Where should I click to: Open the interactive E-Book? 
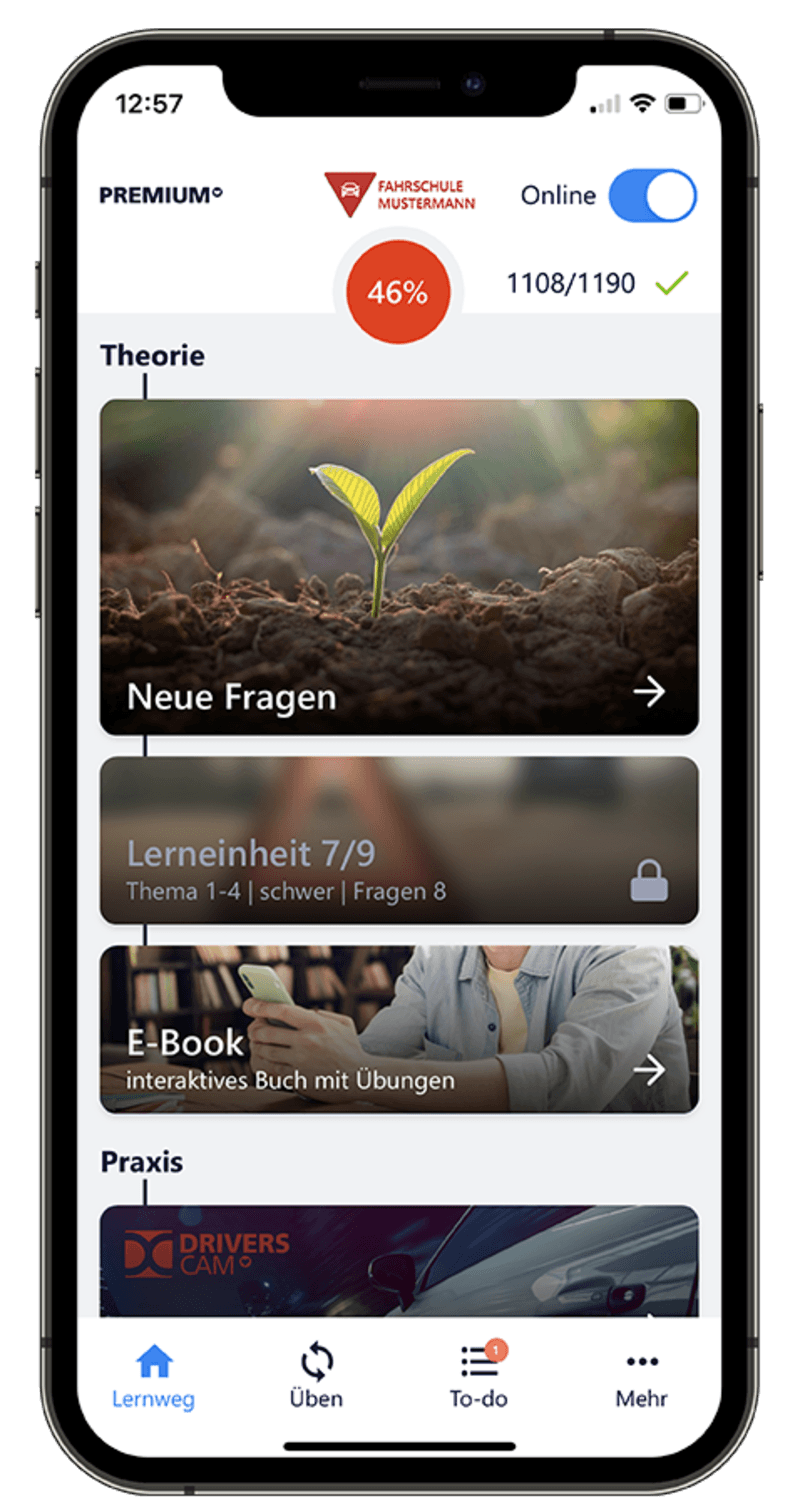[399, 1029]
